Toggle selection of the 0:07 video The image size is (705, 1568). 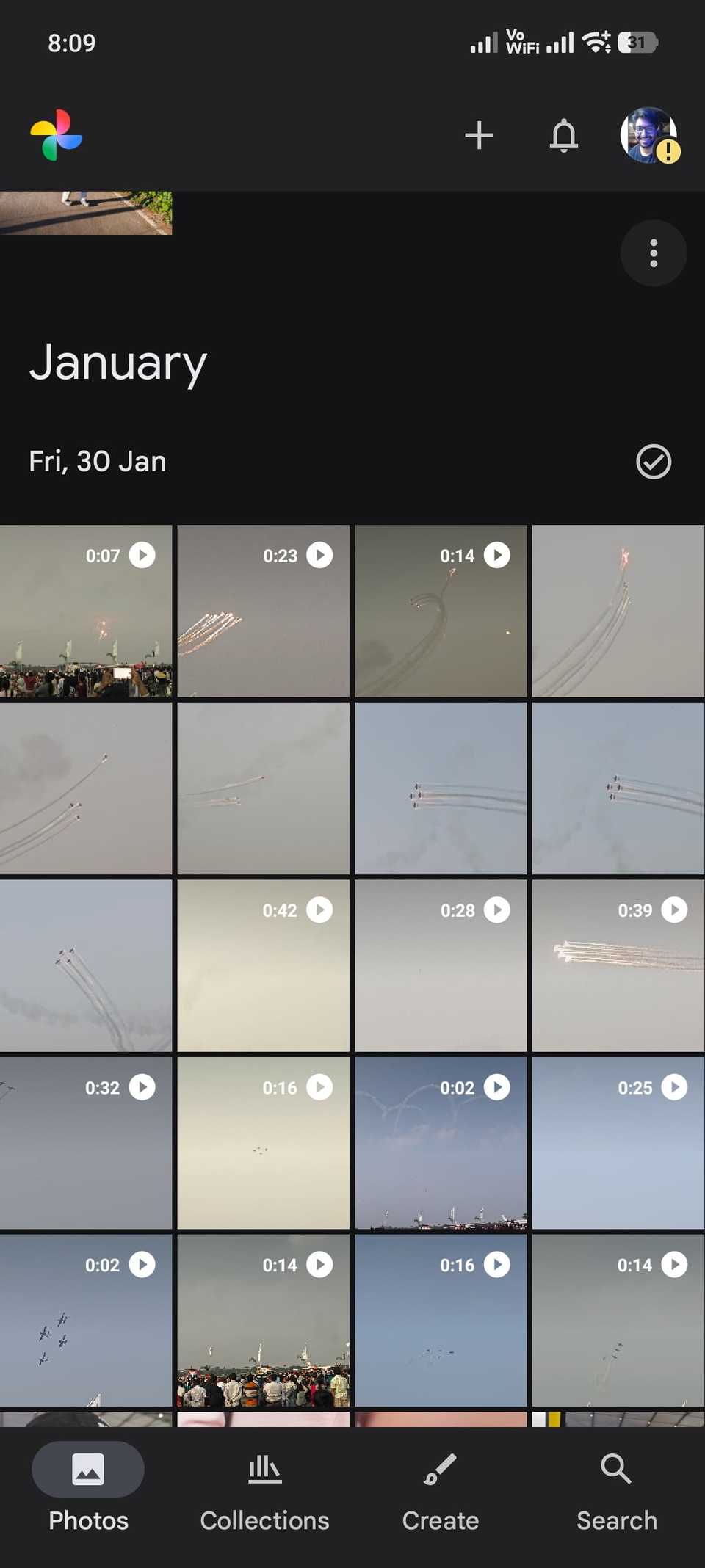(87, 609)
